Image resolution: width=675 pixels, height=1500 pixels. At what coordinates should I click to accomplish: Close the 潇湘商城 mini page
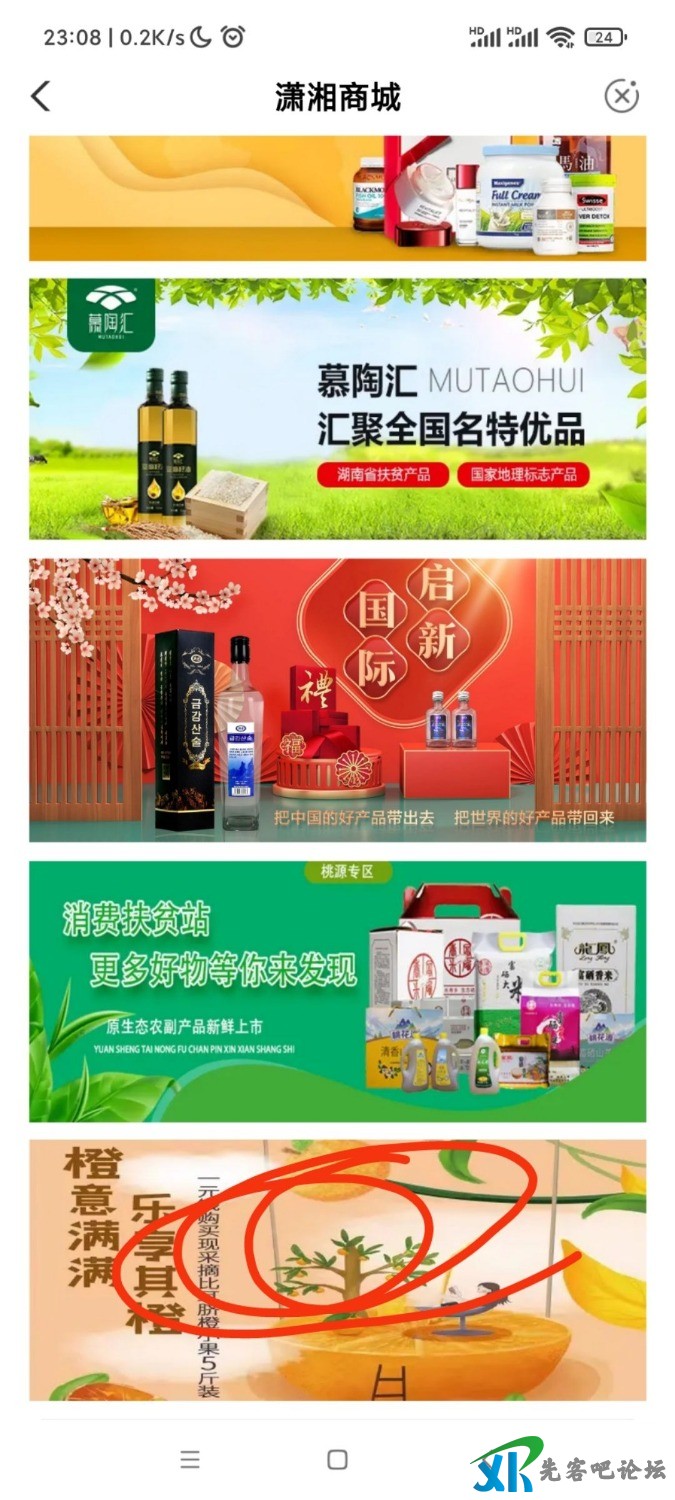621,96
